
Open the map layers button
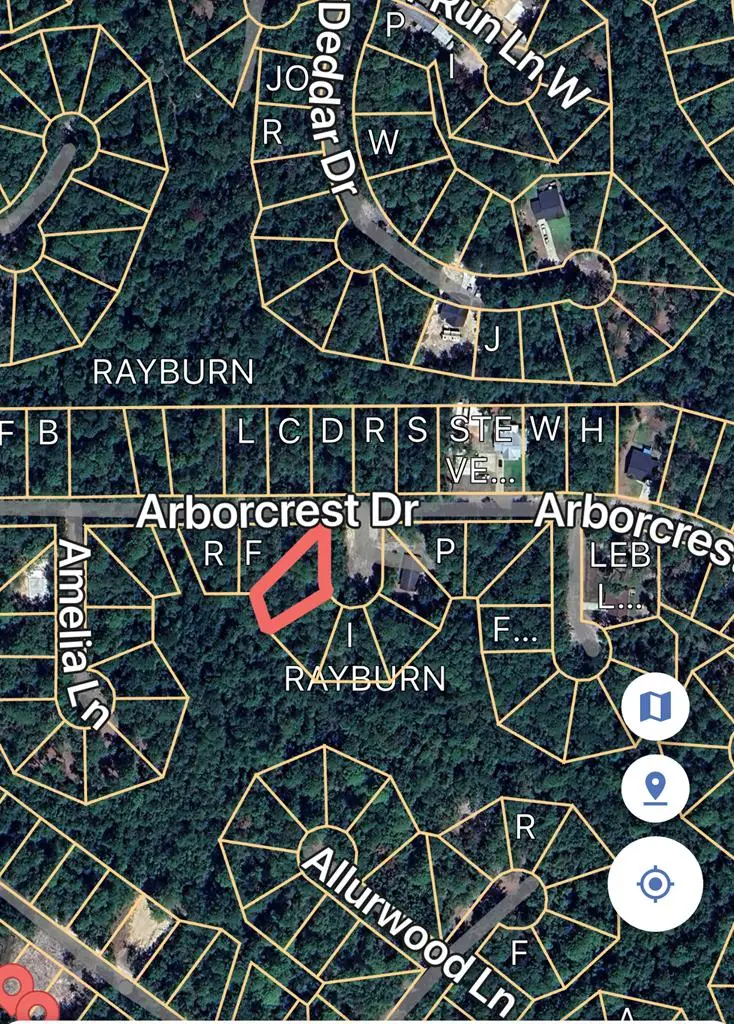(655, 707)
